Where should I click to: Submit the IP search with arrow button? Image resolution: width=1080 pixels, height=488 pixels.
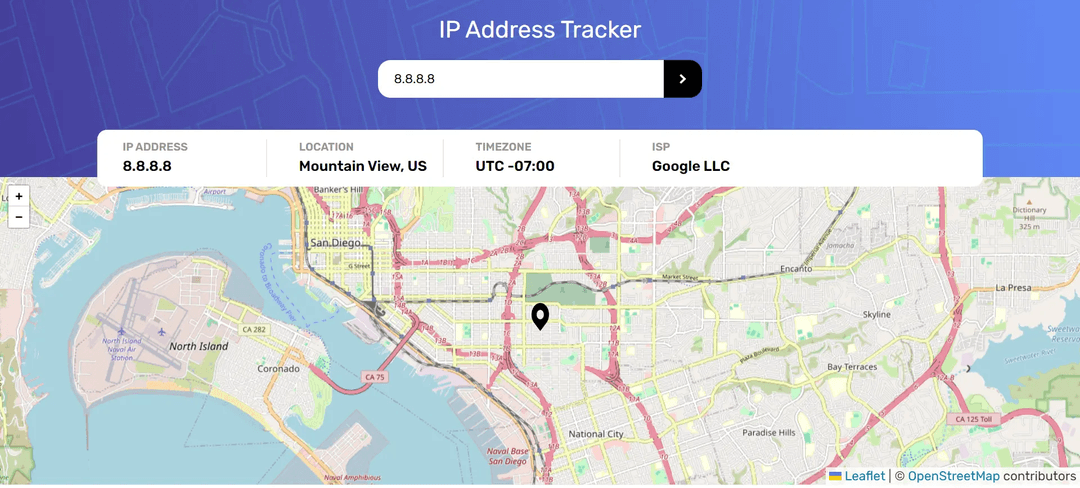tap(682, 79)
